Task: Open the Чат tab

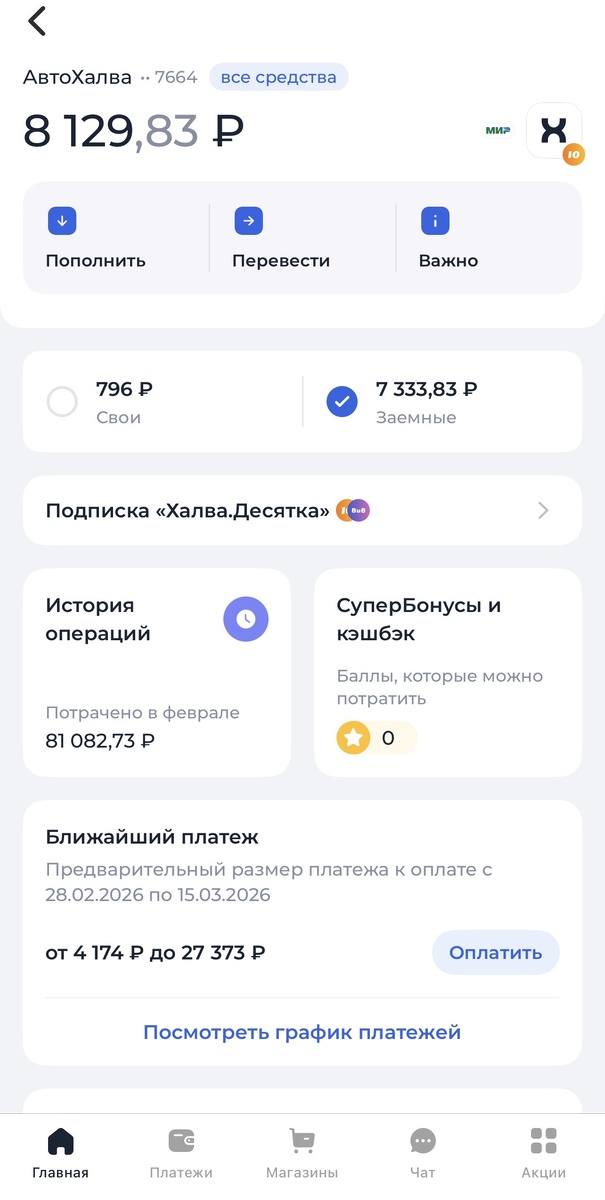Action: pyautogui.click(x=423, y=1153)
